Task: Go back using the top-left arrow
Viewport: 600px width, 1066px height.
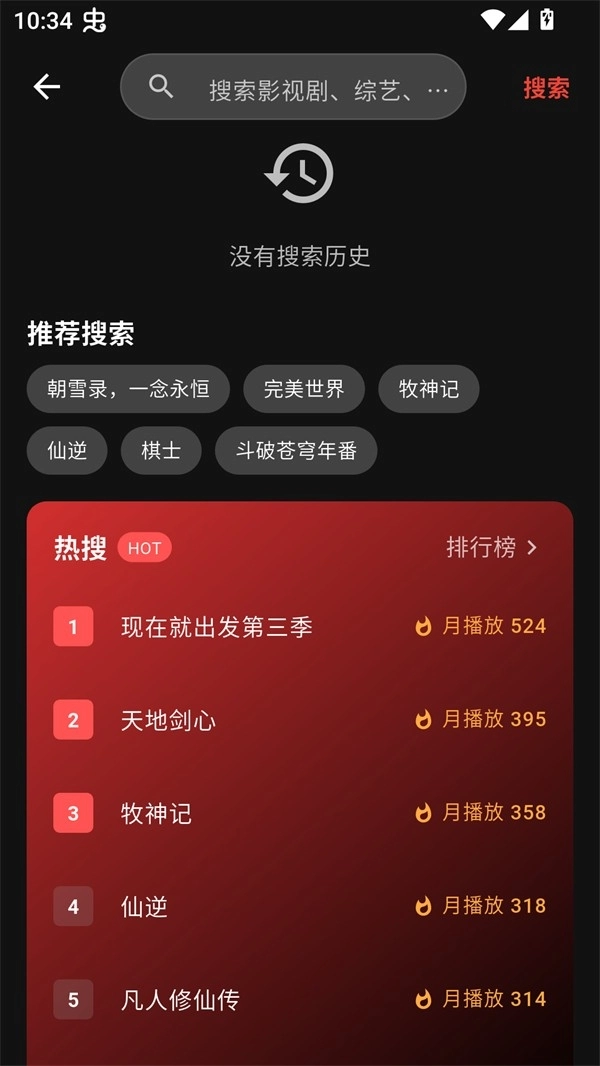Action: coord(47,87)
